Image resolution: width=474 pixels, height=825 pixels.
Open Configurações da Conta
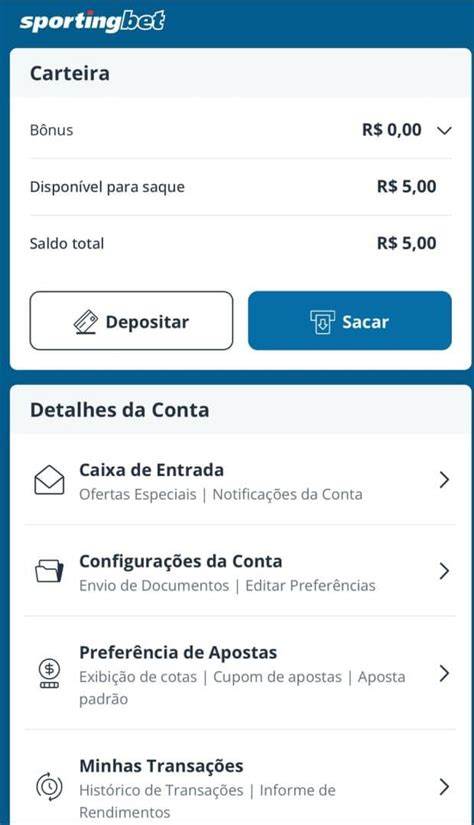pyautogui.click(x=240, y=571)
